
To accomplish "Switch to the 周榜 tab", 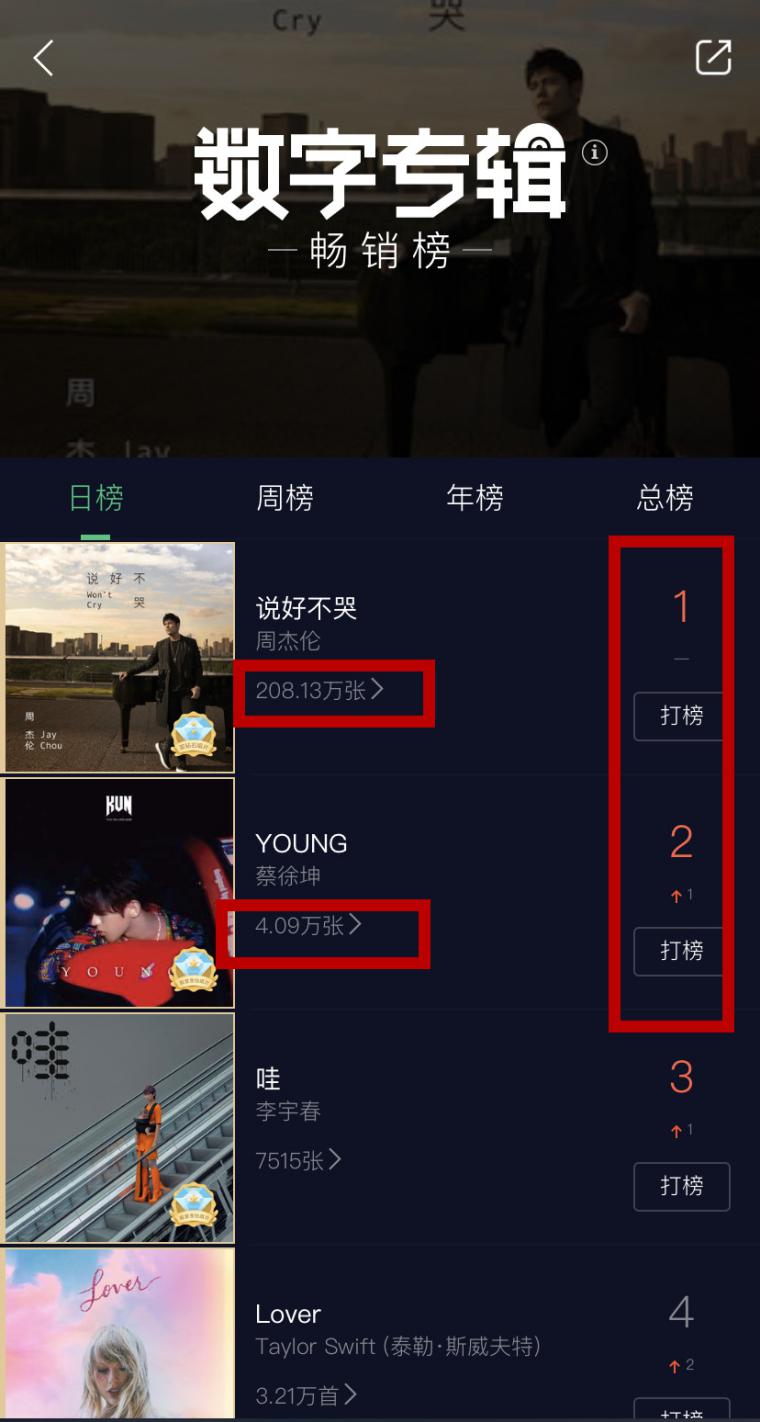I will [285, 497].
